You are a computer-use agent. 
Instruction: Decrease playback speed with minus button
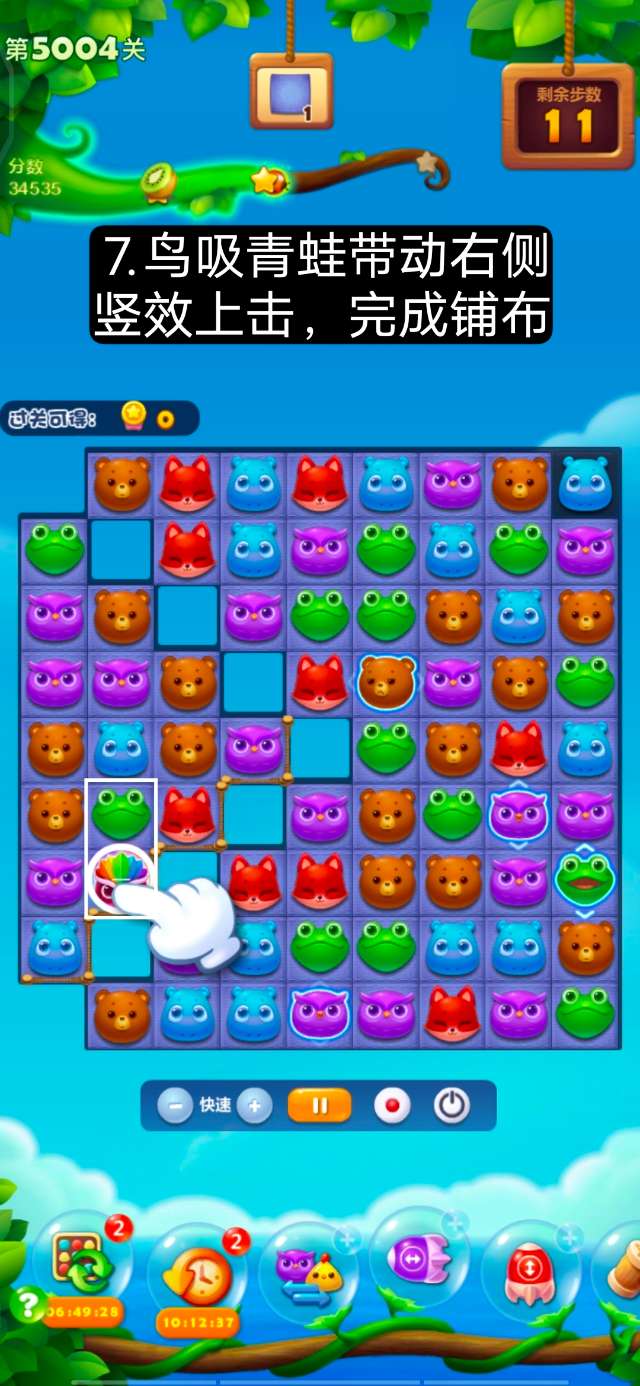coord(175,1106)
